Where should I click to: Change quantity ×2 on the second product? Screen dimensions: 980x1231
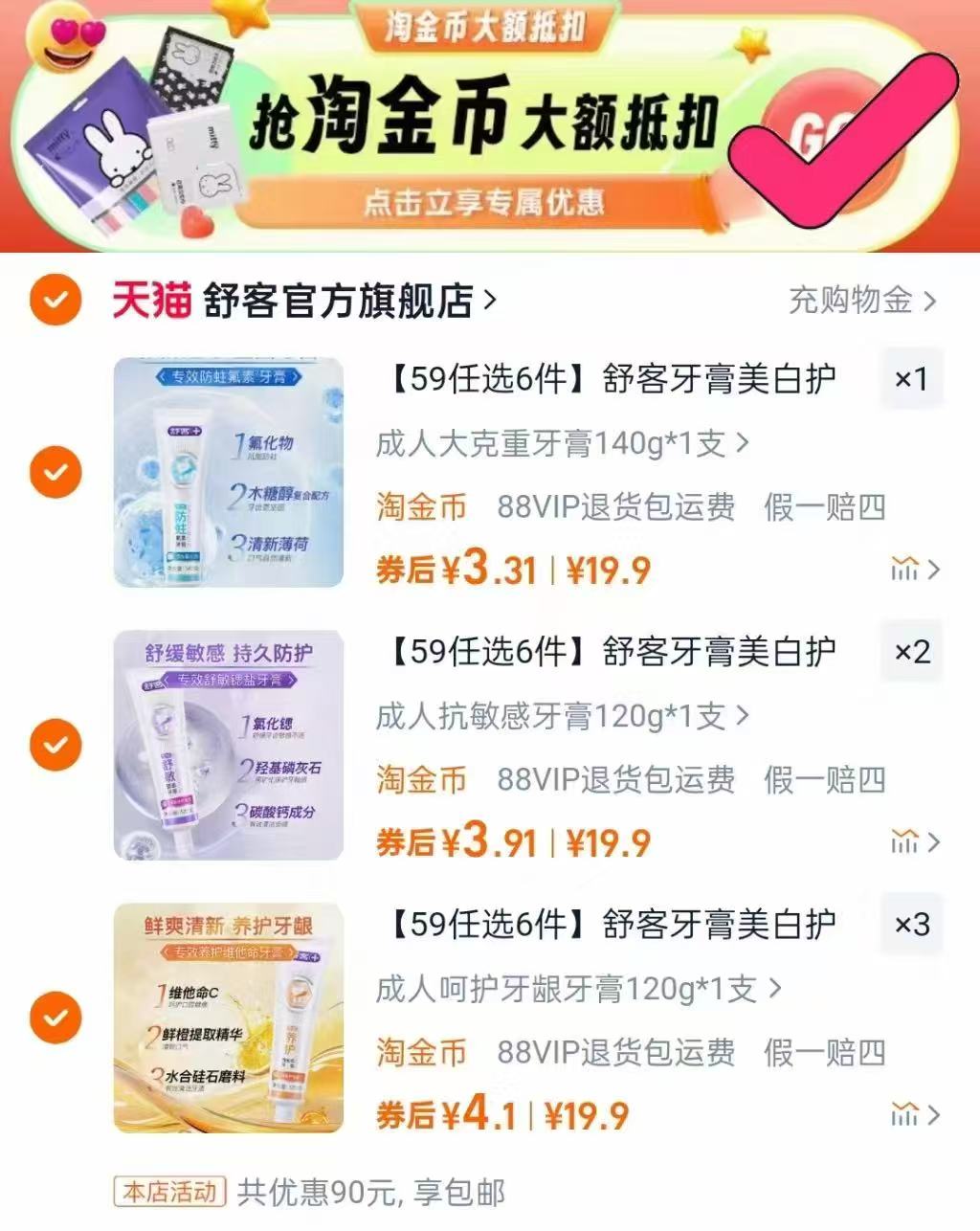click(x=914, y=651)
